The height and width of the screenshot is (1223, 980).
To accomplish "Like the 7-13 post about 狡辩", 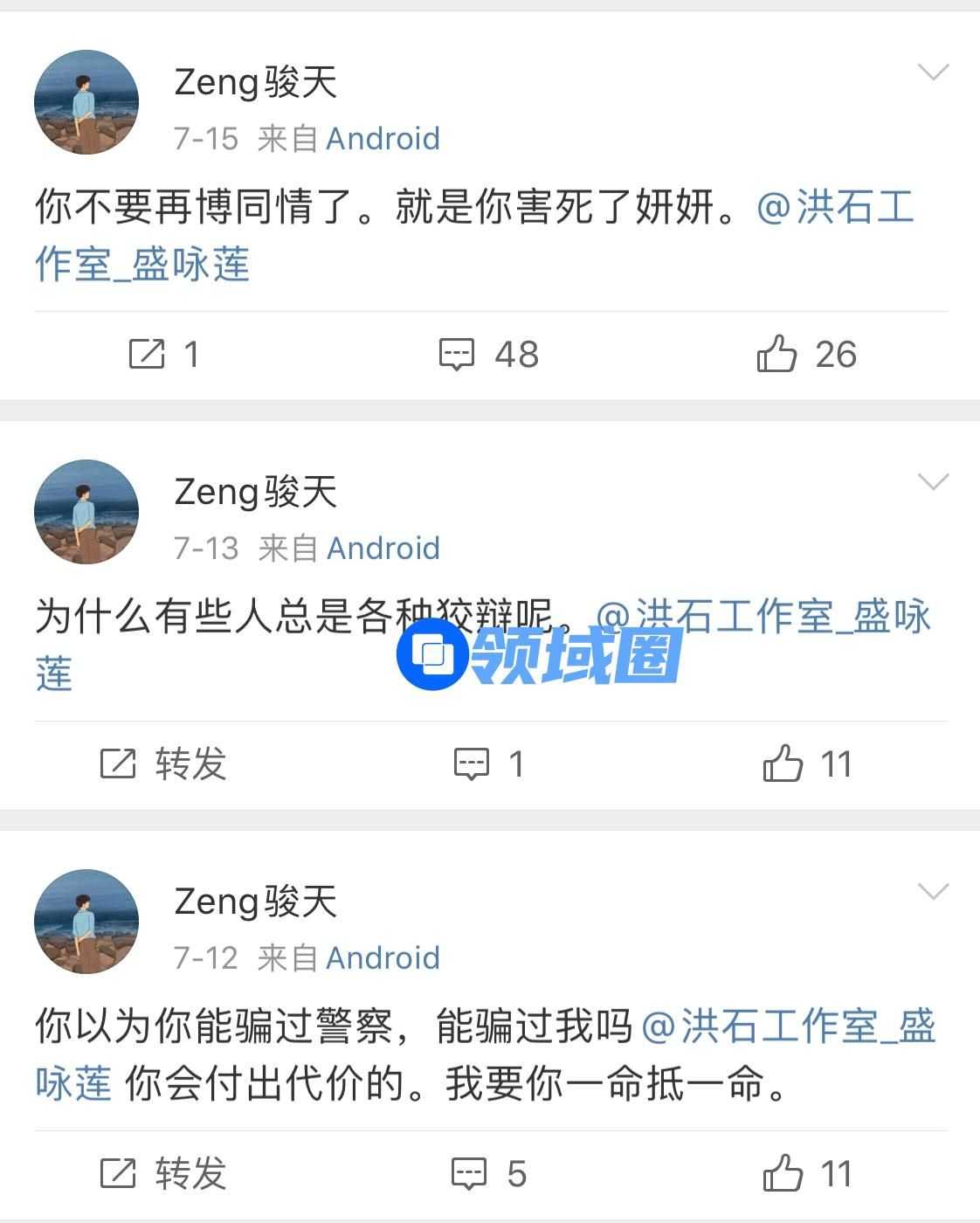I will 806,764.
